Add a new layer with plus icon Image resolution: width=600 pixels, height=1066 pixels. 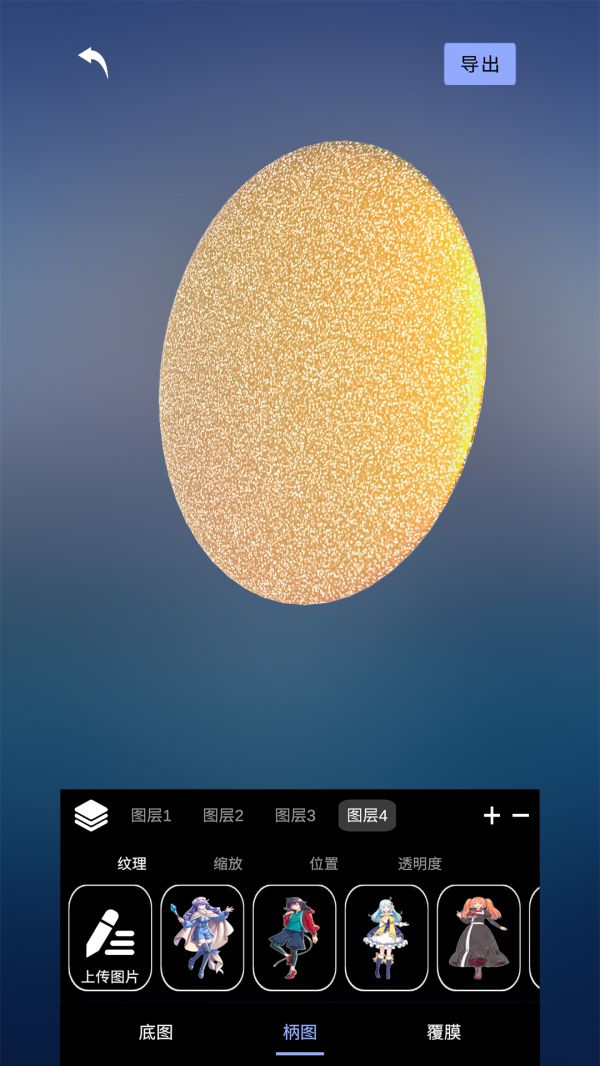tap(491, 816)
